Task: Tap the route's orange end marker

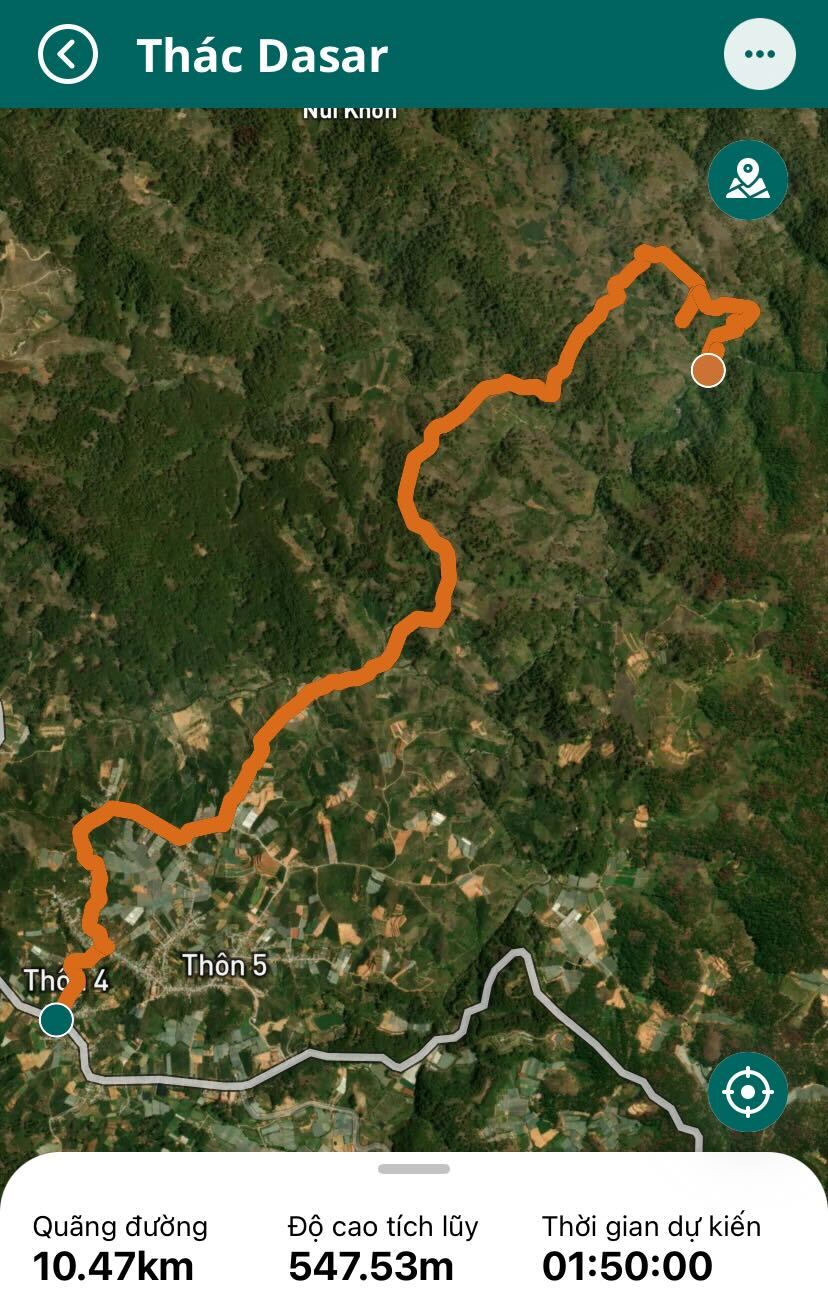Action: tap(708, 370)
